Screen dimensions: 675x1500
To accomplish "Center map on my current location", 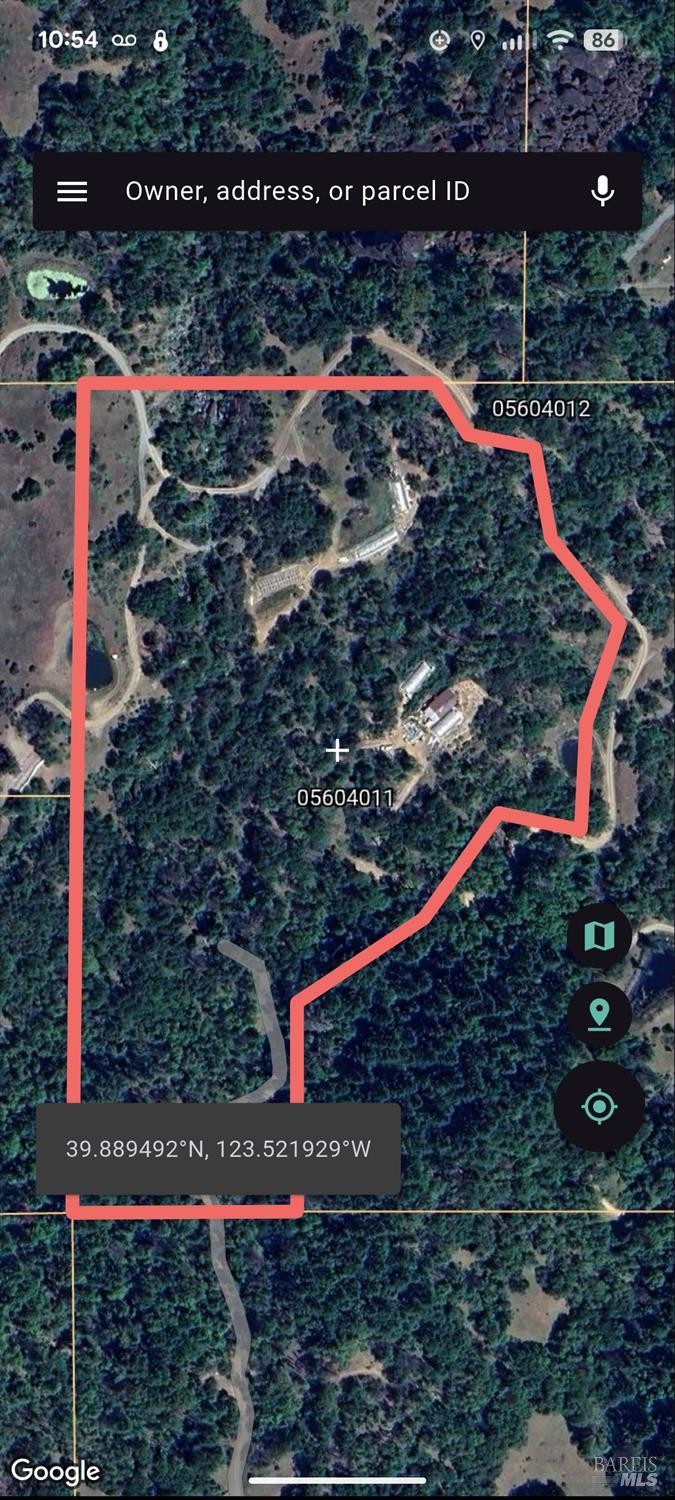I will 599,1107.
